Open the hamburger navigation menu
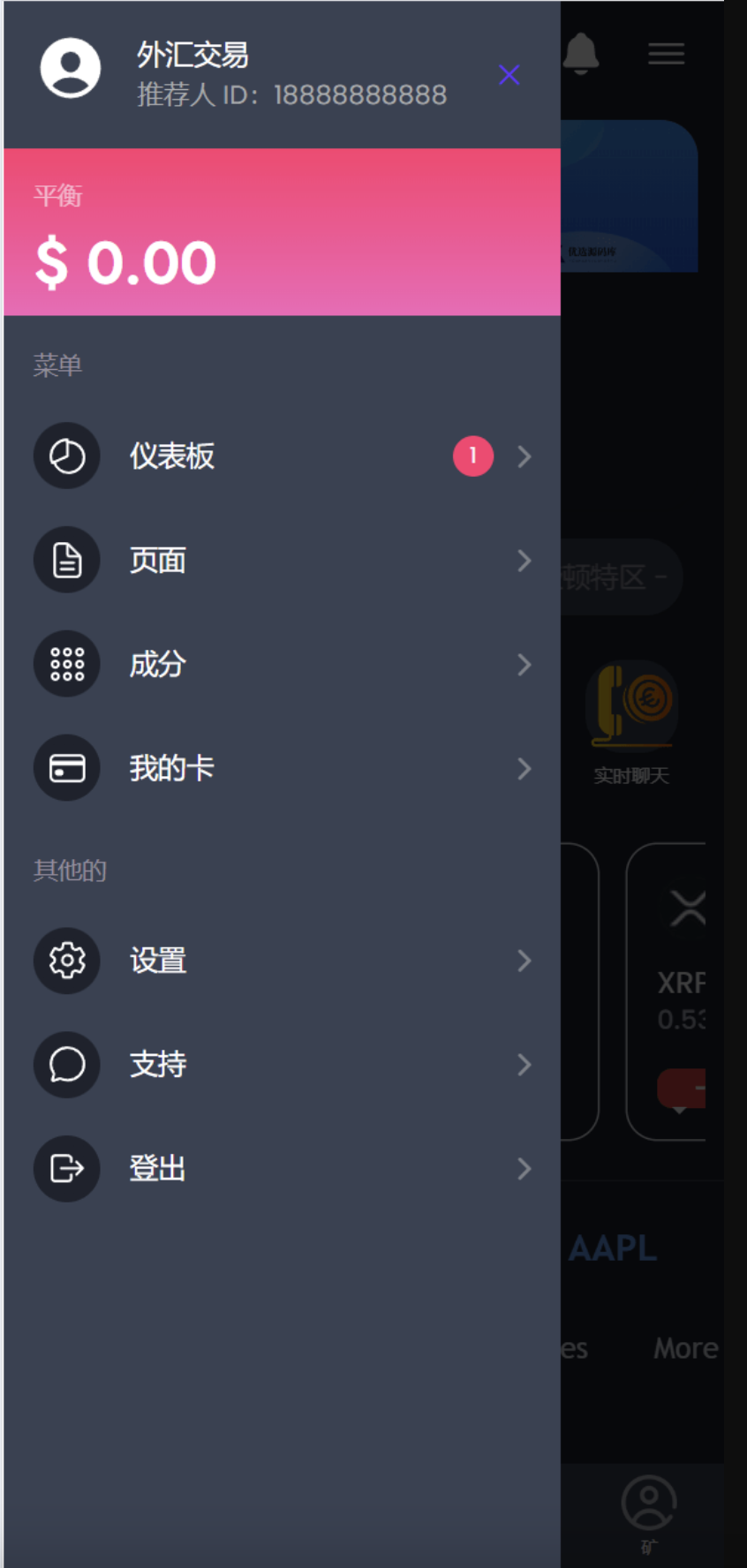 (x=666, y=54)
